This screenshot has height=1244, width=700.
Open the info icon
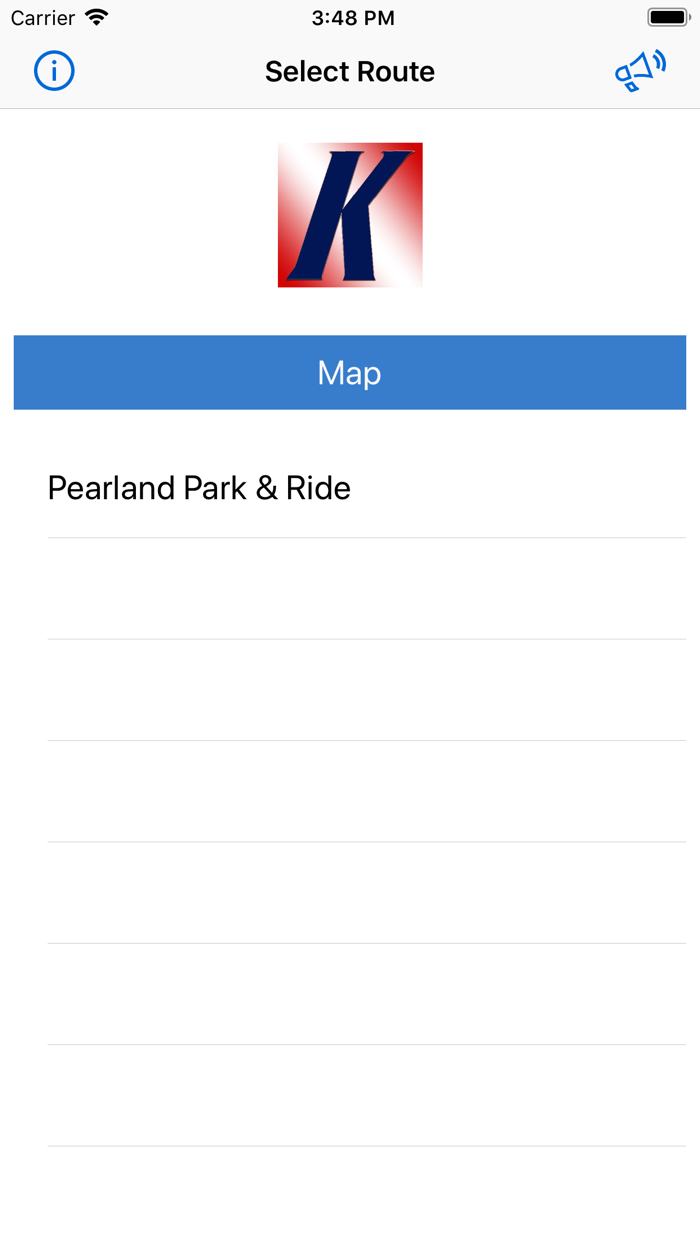54,71
